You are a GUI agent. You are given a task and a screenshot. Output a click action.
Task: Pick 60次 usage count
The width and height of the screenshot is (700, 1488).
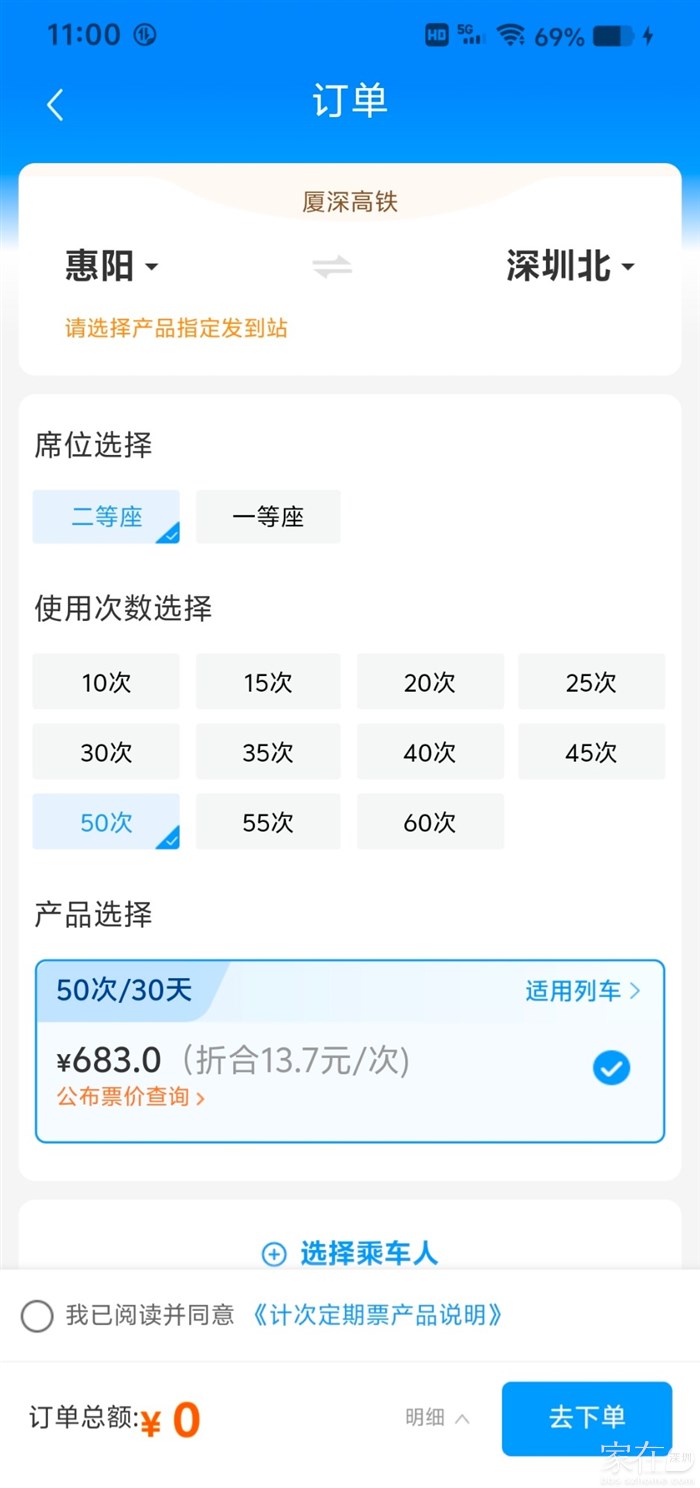(430, 822)
